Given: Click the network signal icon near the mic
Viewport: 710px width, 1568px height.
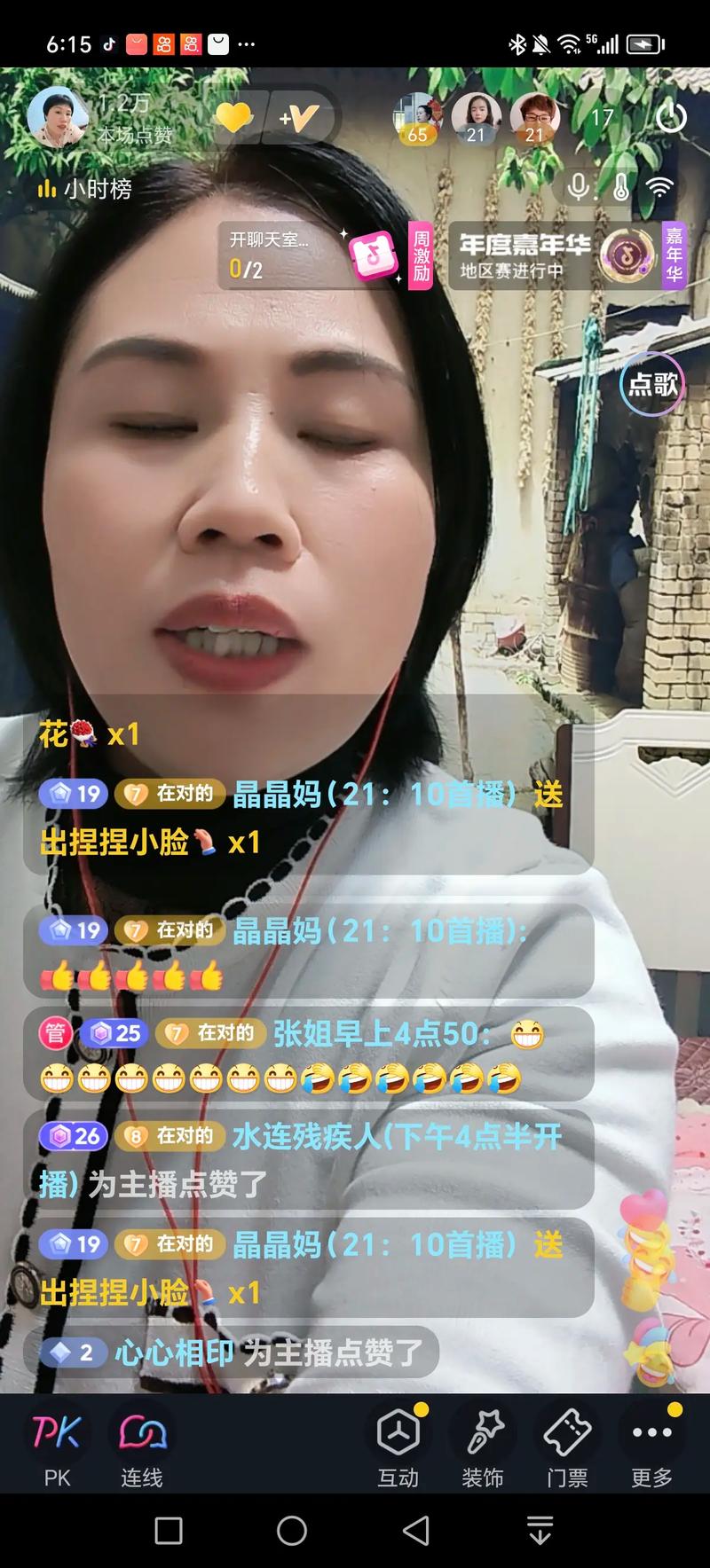Looking at the screenshot, I should click(x=659, y=187).
